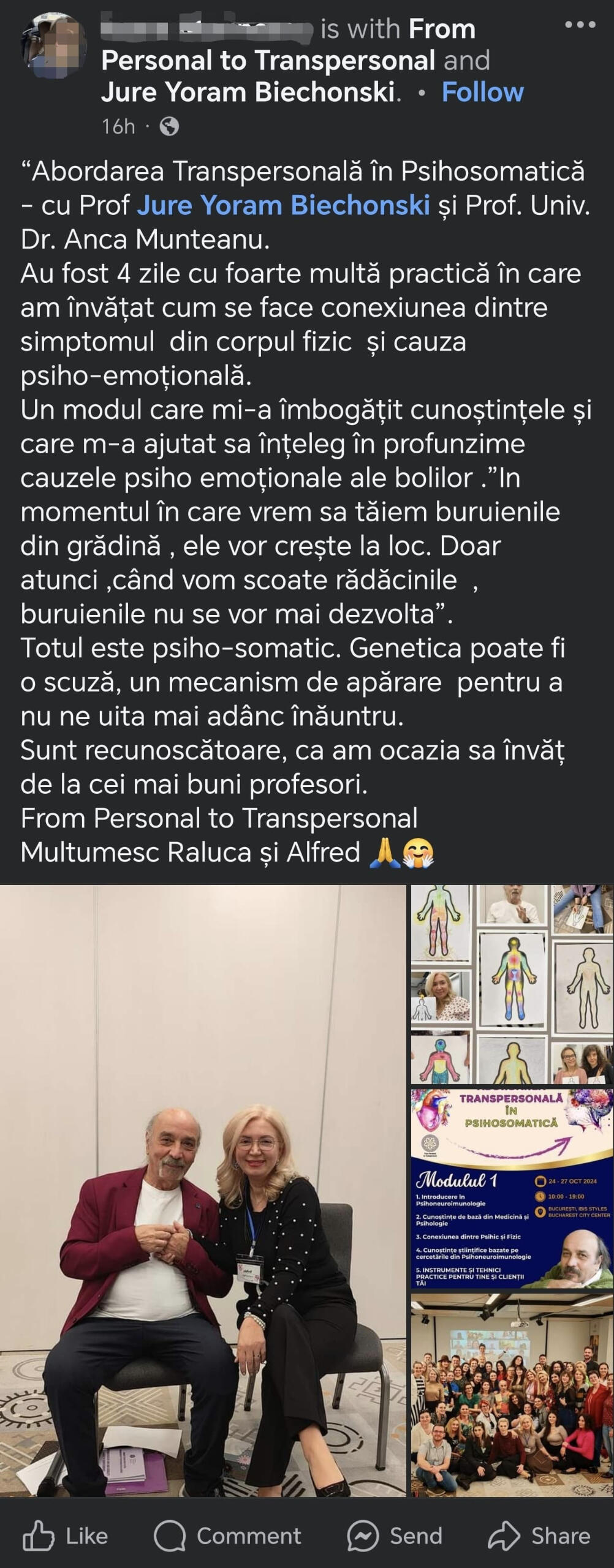614x1568 pixels.
Task: Open the body drawings collage photo
Action: 512,984
